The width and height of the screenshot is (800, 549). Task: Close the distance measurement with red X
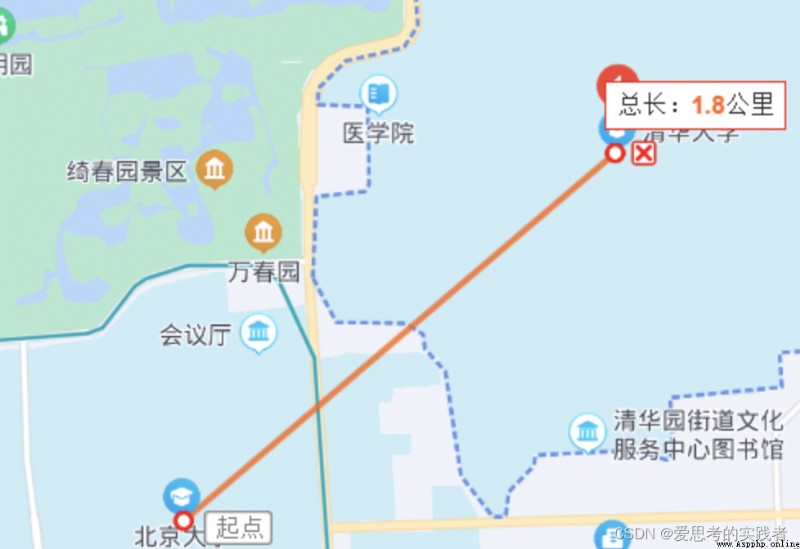click(x=645, y=153)
